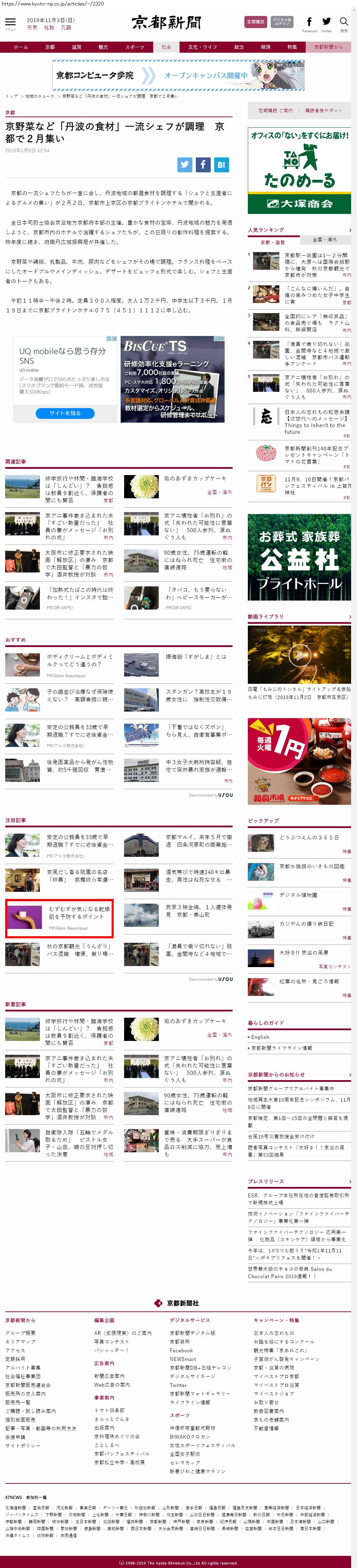Image resolution: width=357 pixels, height=1568 pixels.
Task: Open the 写真コンテスト footer link
Action: pos(111,1341)
